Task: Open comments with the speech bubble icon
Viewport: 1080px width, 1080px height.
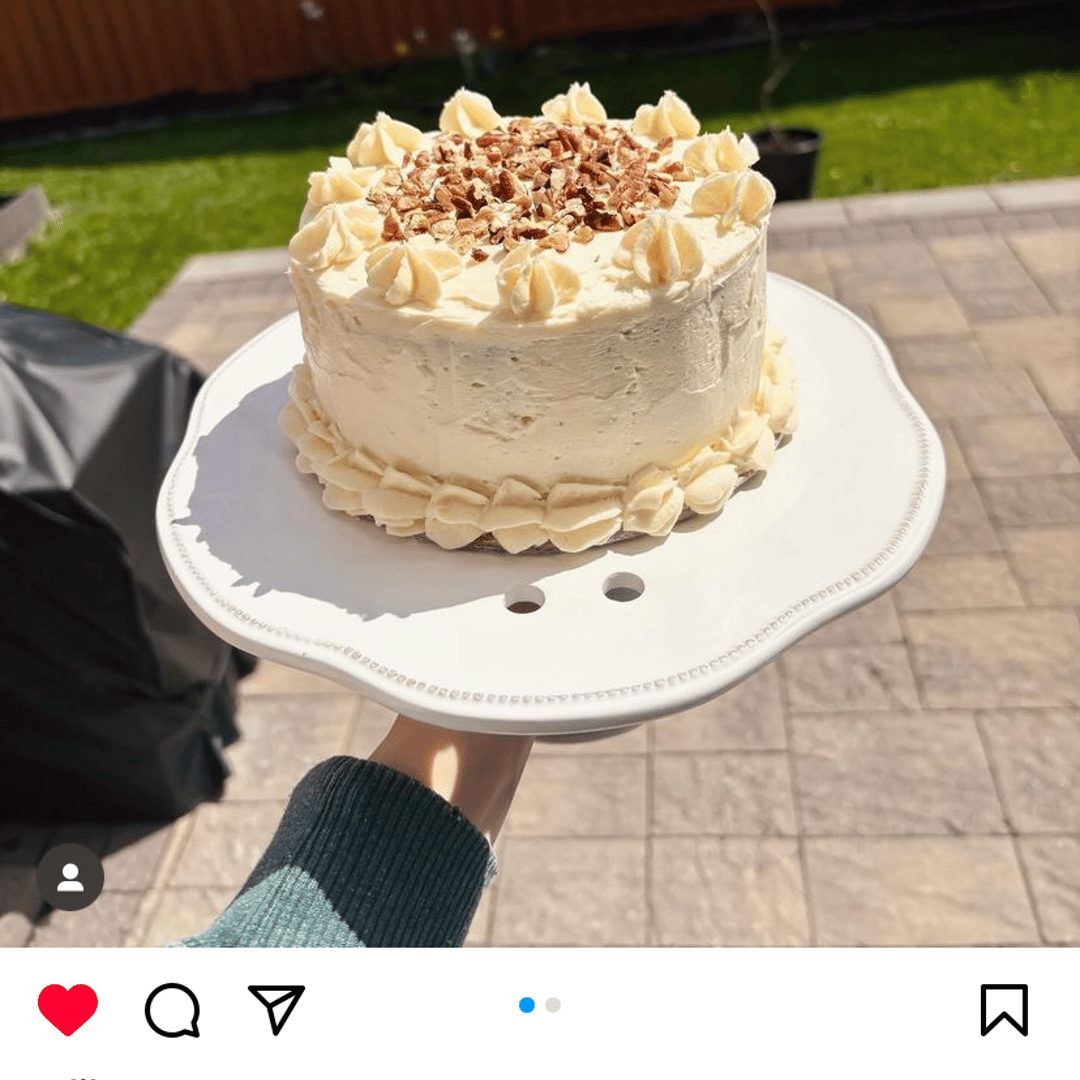Action: (173, 1010)
